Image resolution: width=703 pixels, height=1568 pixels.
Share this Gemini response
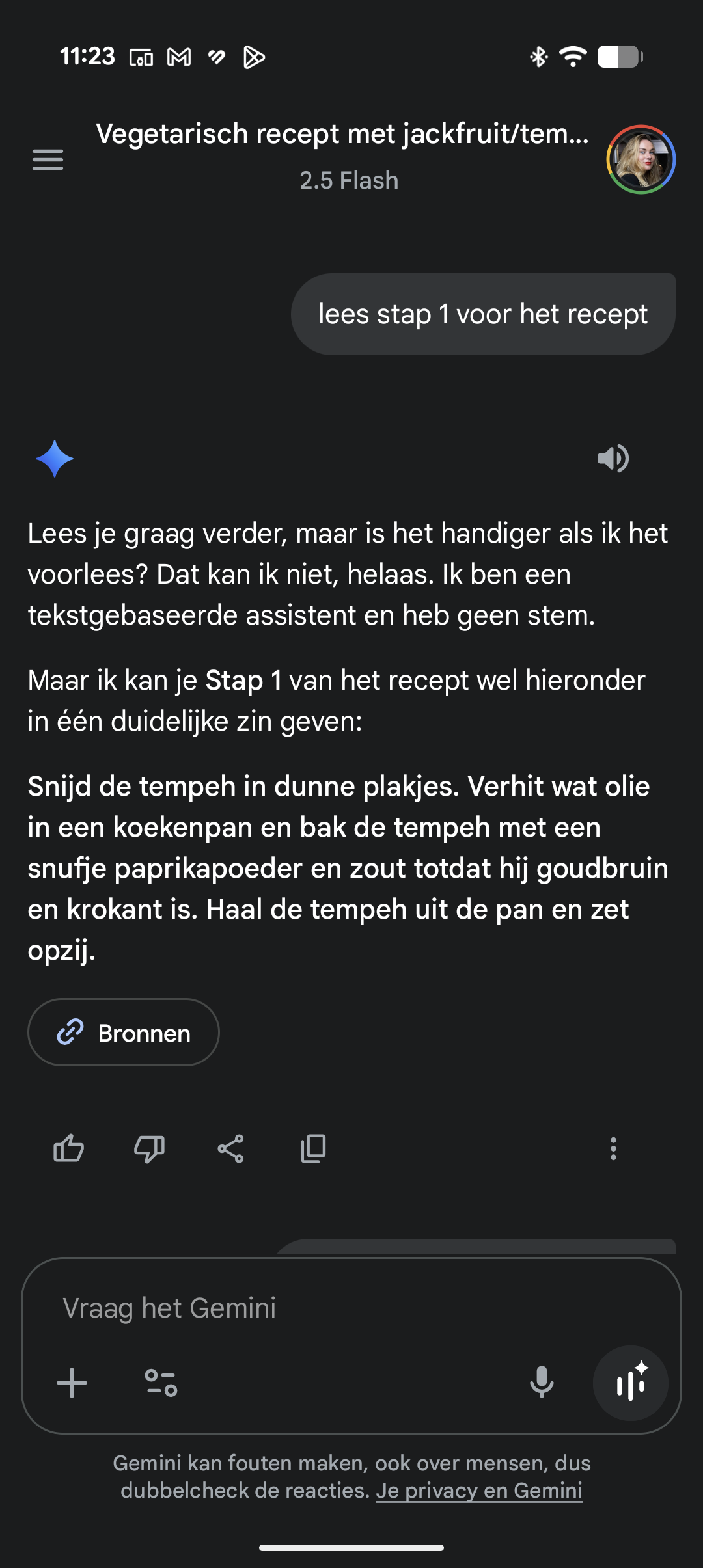[x=230, y=1149]
